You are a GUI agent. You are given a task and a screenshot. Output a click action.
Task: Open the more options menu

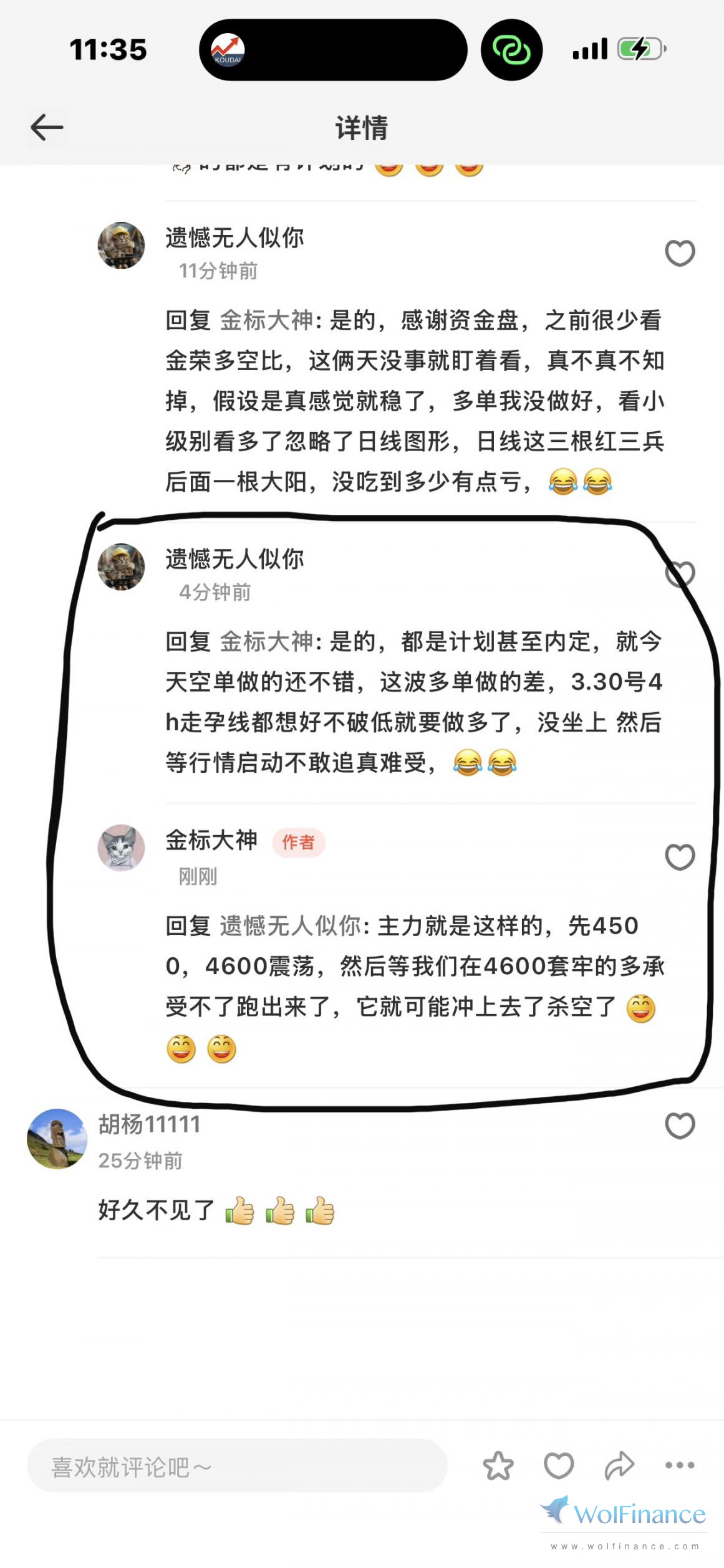tap(679, 1466)
